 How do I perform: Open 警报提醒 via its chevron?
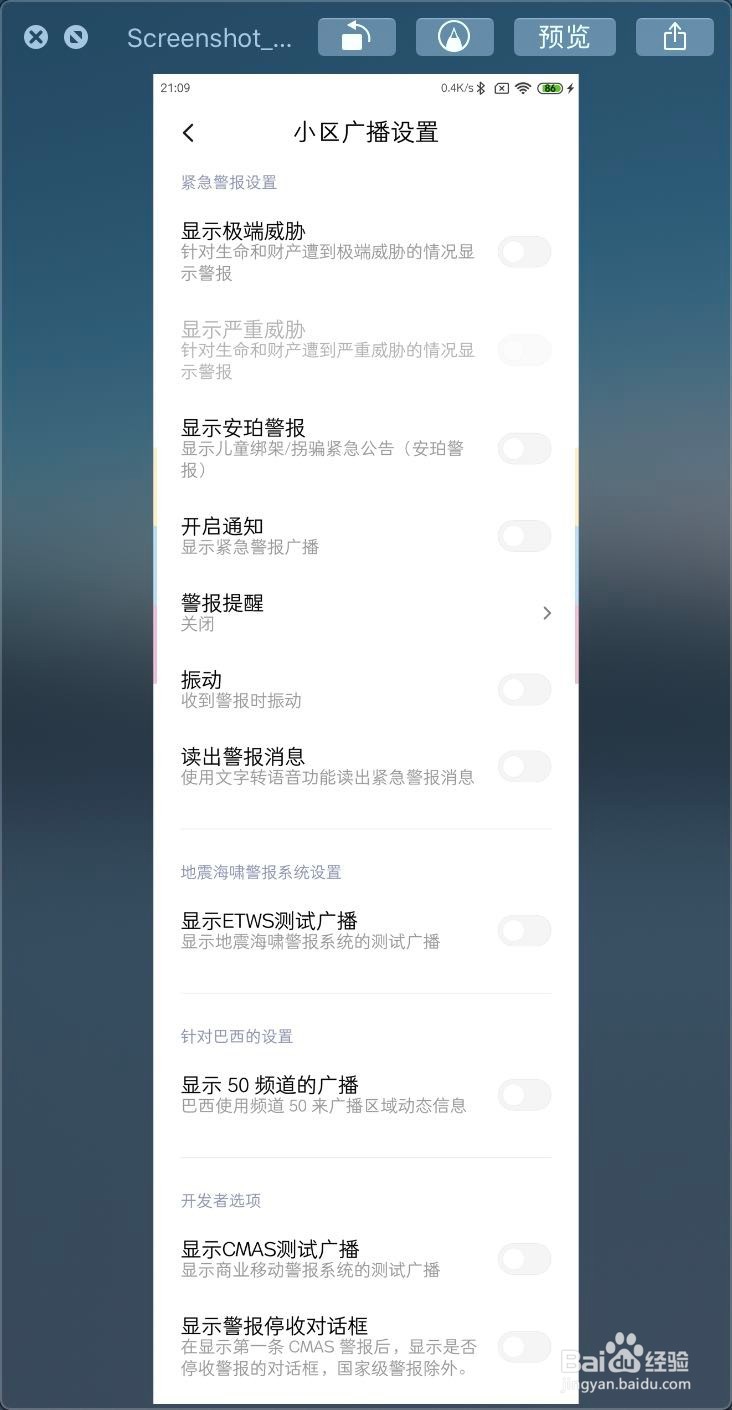point(547,612)
